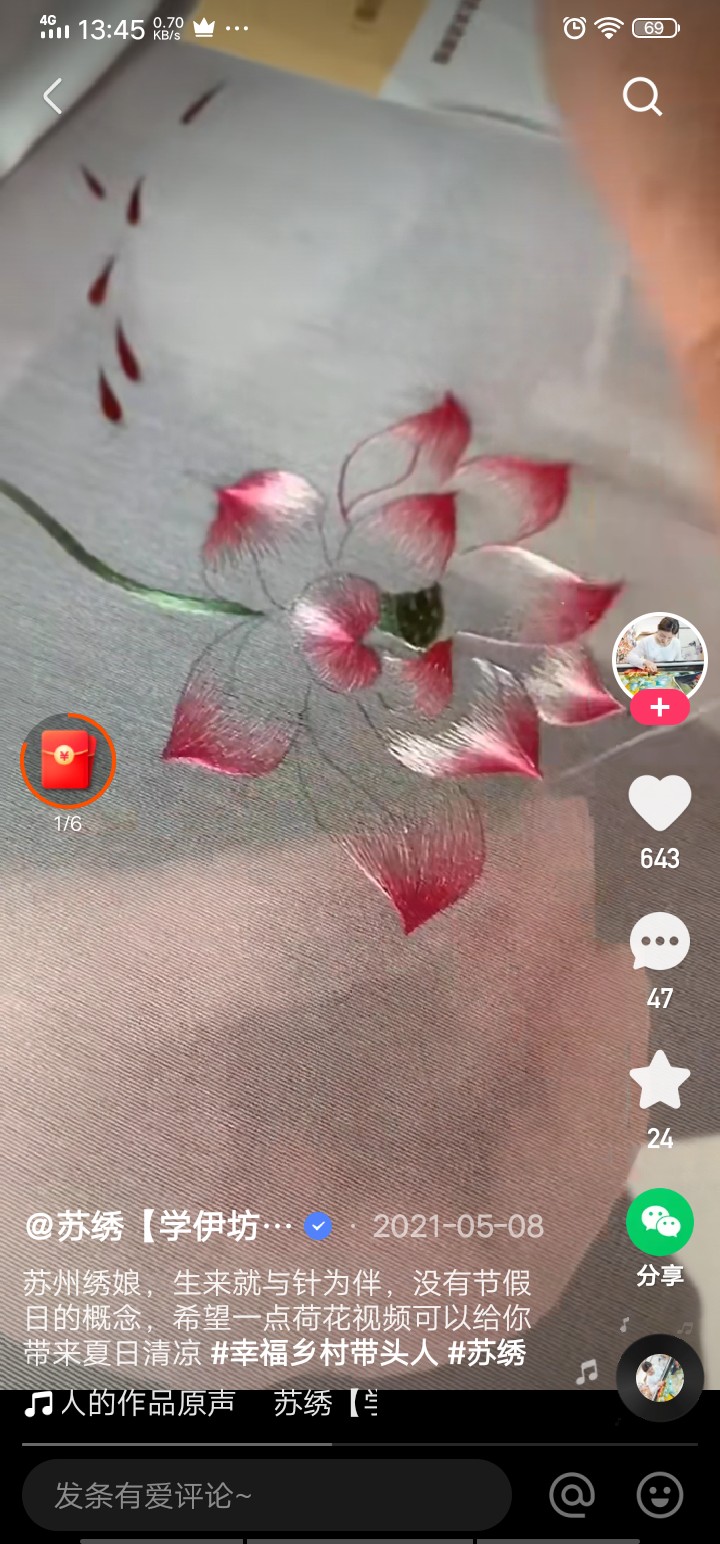Add video to favorites with the star

[660, 1081]
